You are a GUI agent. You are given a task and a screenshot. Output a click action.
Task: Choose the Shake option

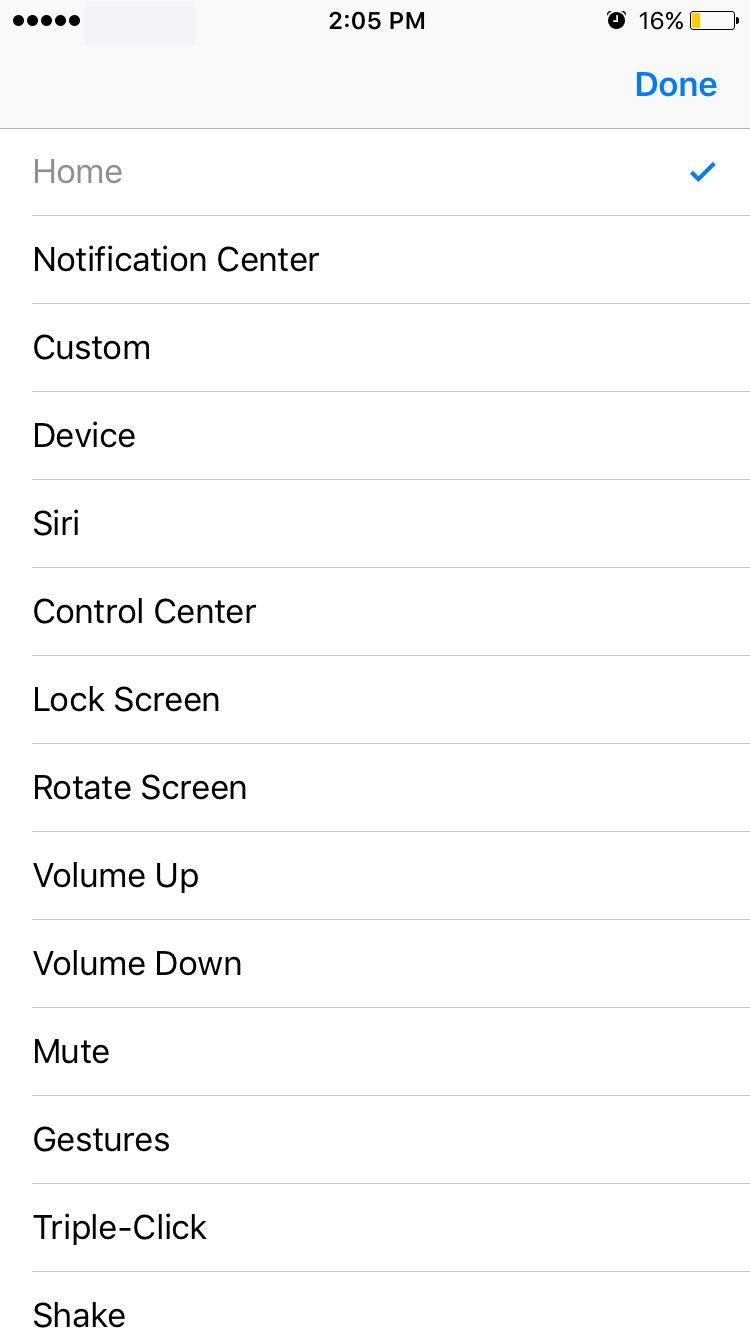click(x=79, y=1314)
